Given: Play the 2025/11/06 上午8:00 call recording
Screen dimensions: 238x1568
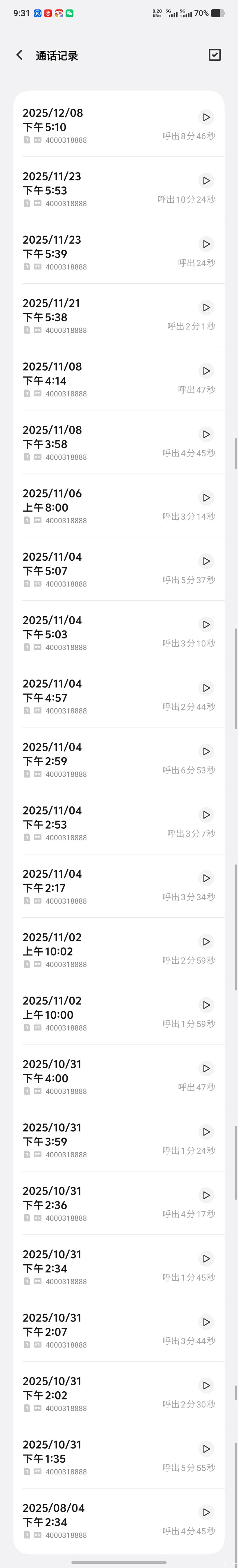Looking at the screenshot, I should [206, 498].
